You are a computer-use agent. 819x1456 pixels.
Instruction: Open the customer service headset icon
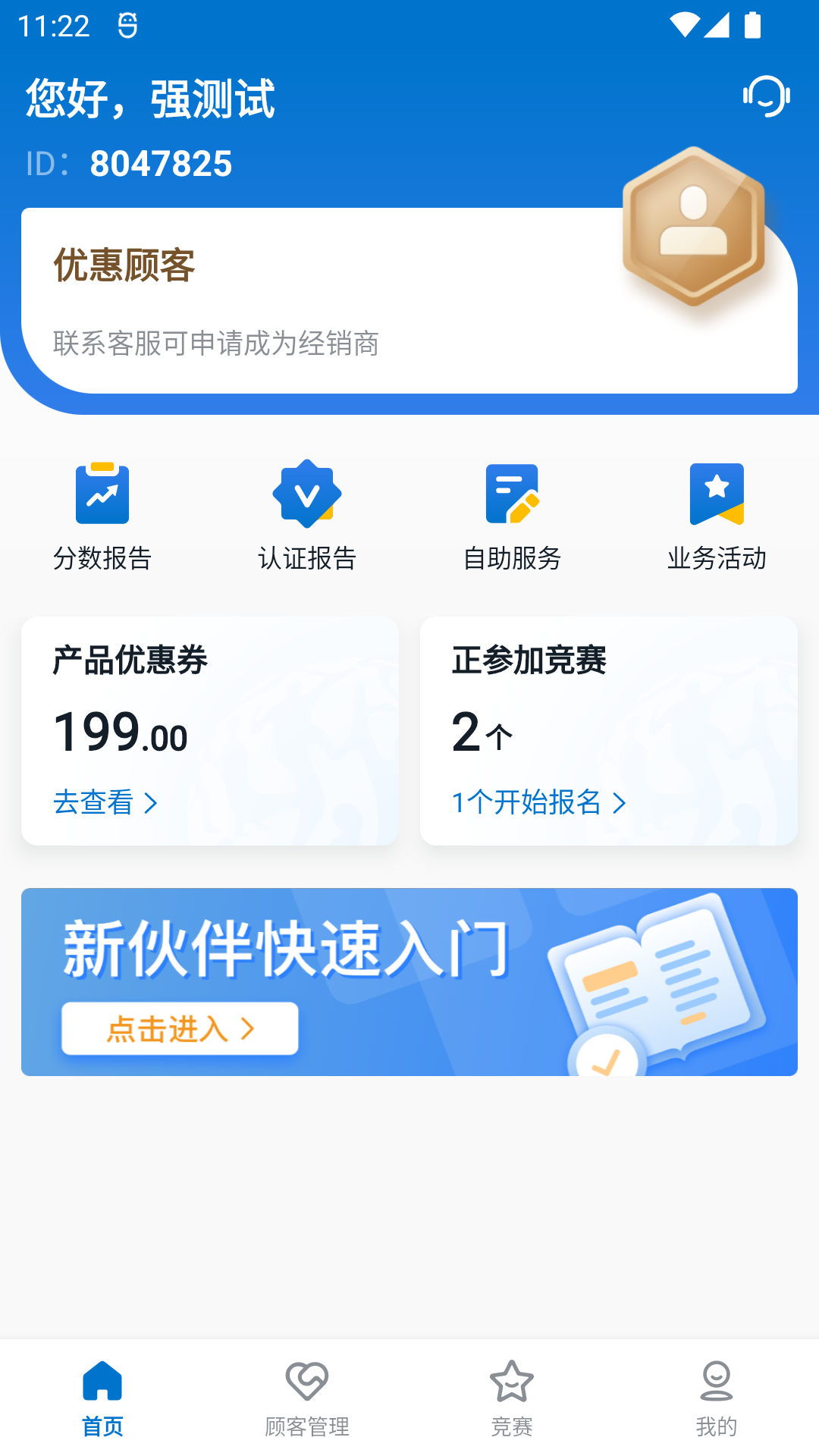point(767,97)
